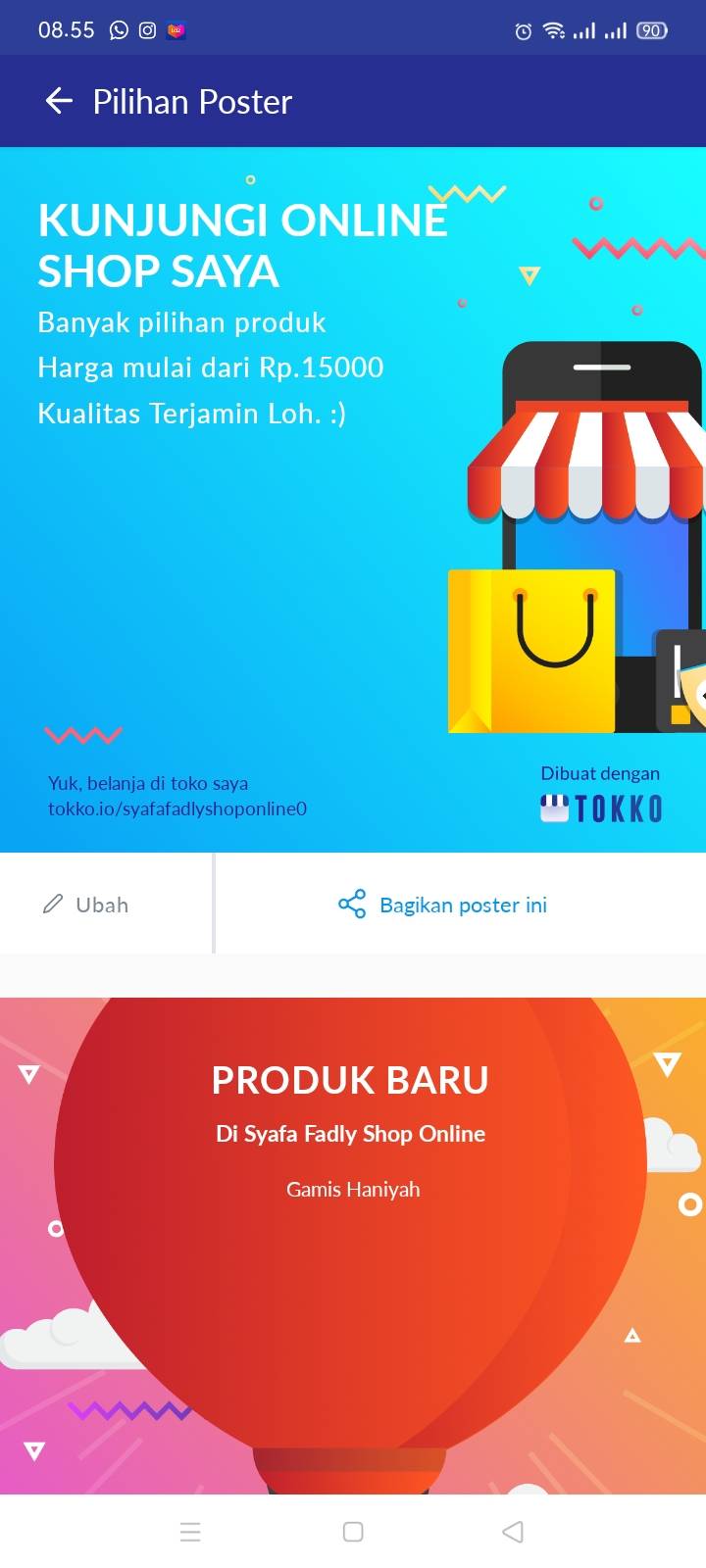The image size is (706, 1568).
Task: Go back from Pilihan Poster
Action: tap(59, 101)
